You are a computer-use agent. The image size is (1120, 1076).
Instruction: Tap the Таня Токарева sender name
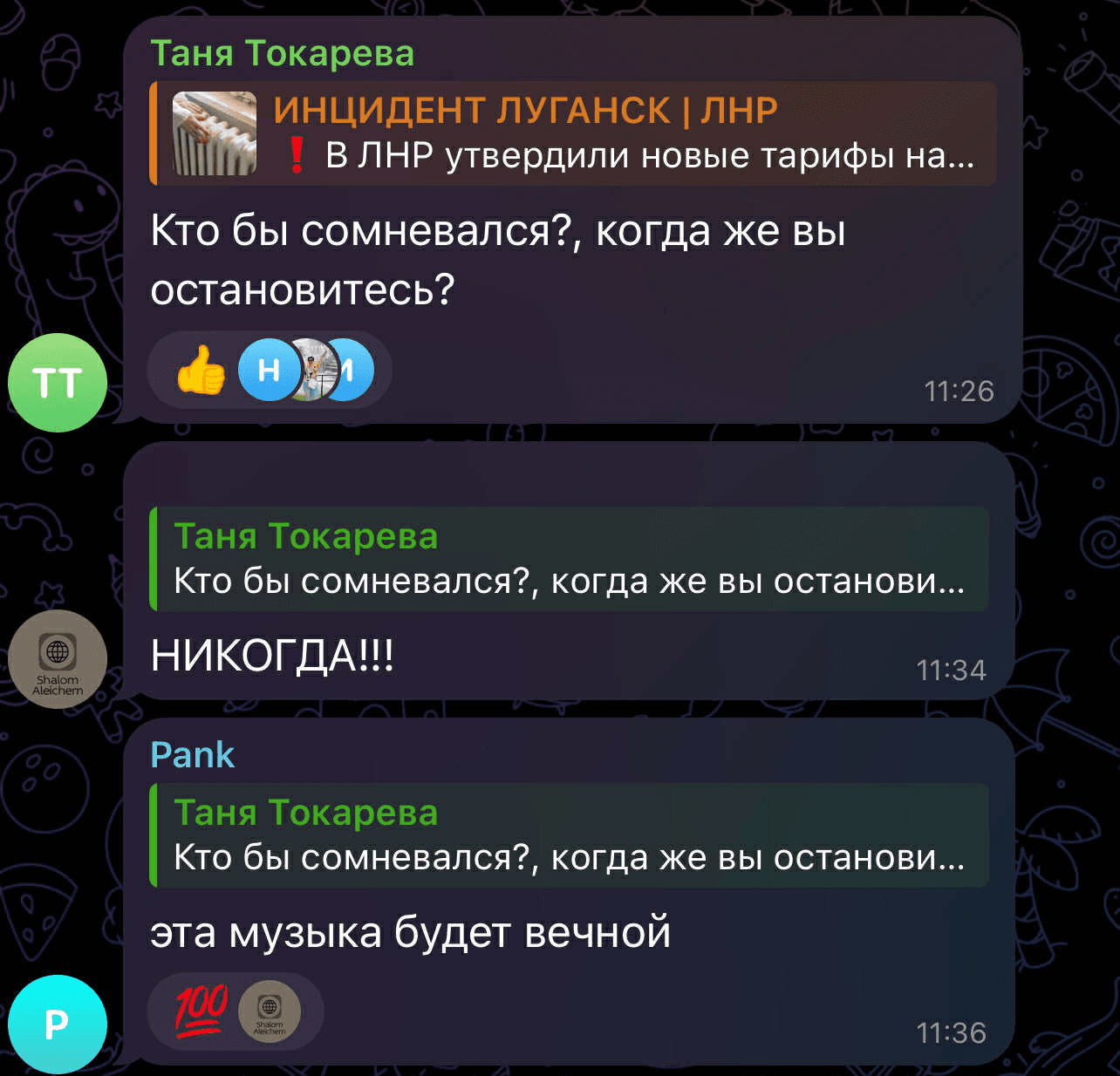tap(282, 53)
